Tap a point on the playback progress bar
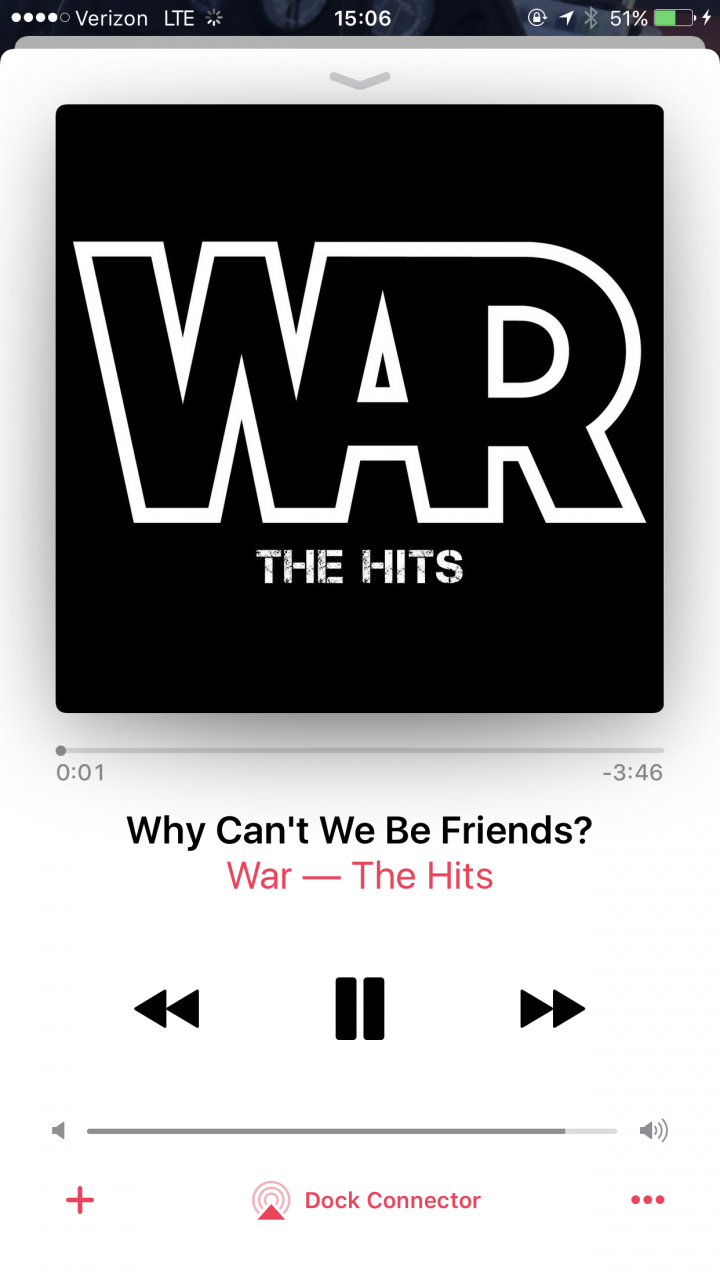The height and width of the screenshot is (1280, 720). [x=360, y=750]
